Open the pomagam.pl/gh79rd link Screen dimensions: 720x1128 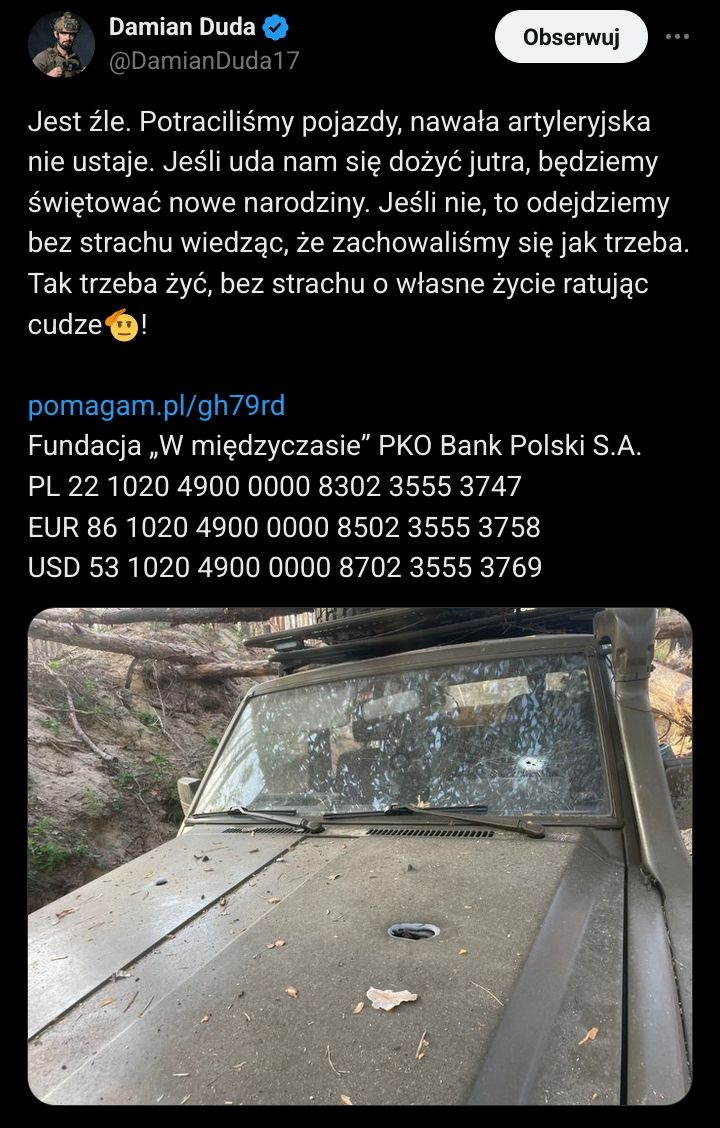pos(156,405)
